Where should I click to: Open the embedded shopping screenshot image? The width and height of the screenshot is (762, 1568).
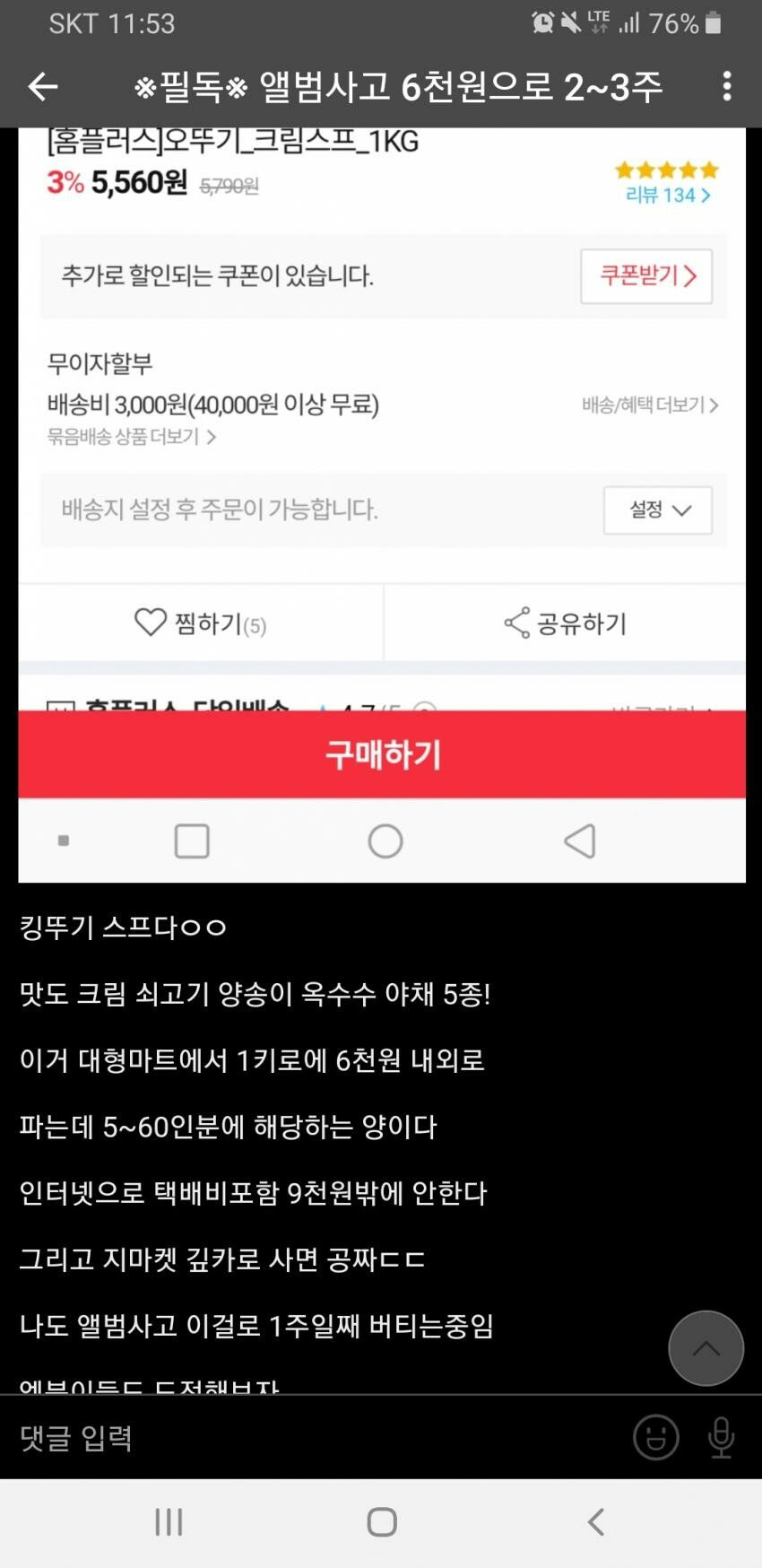coord(382,502)
